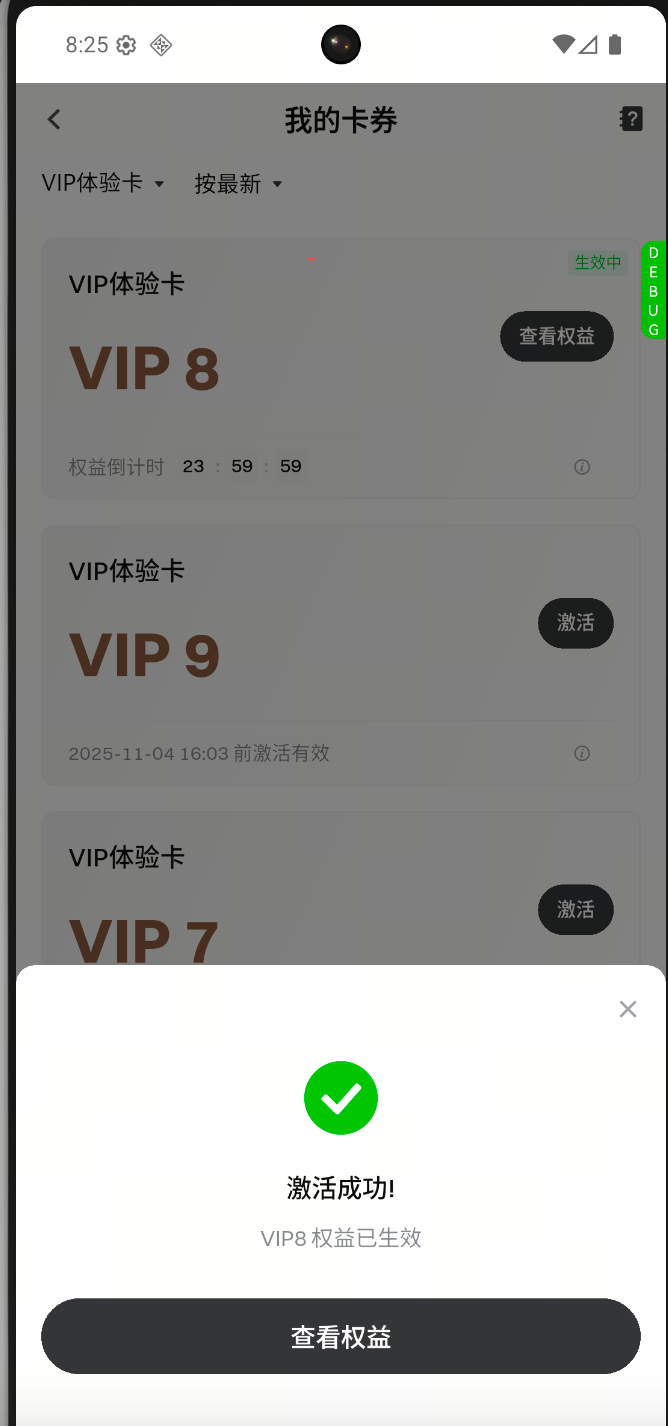
Task: Go back from 我的卡券
Action: point(54,120)
